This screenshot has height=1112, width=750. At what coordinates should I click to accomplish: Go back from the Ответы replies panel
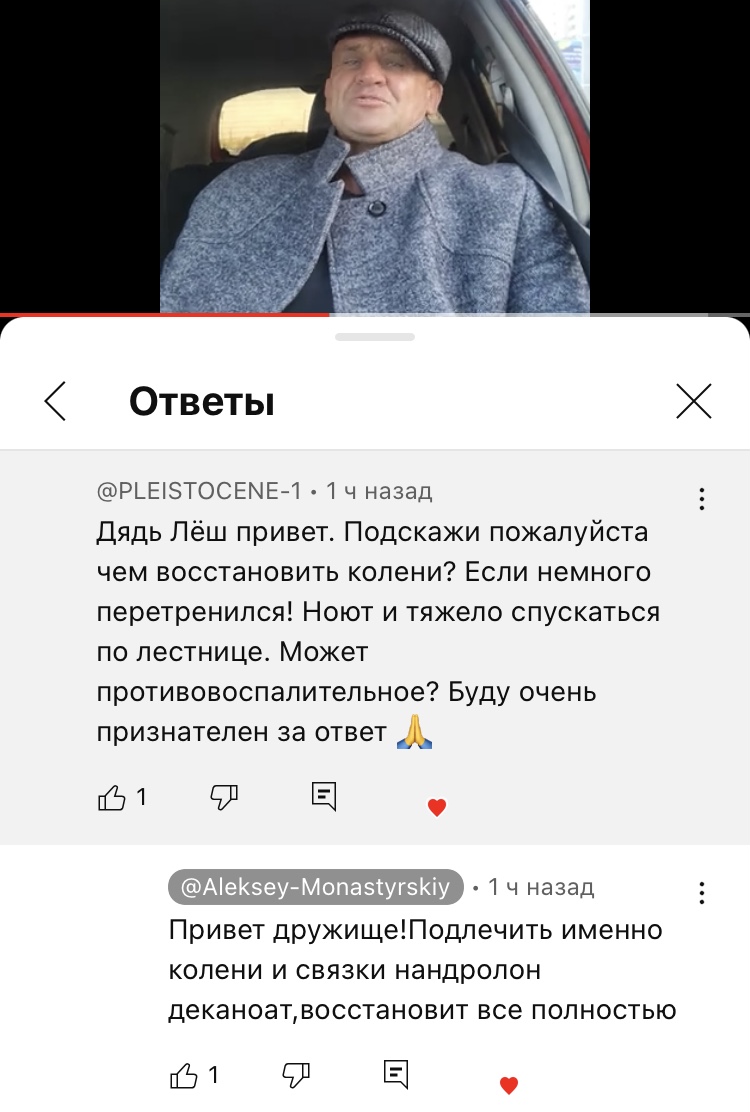coord(56,402)
